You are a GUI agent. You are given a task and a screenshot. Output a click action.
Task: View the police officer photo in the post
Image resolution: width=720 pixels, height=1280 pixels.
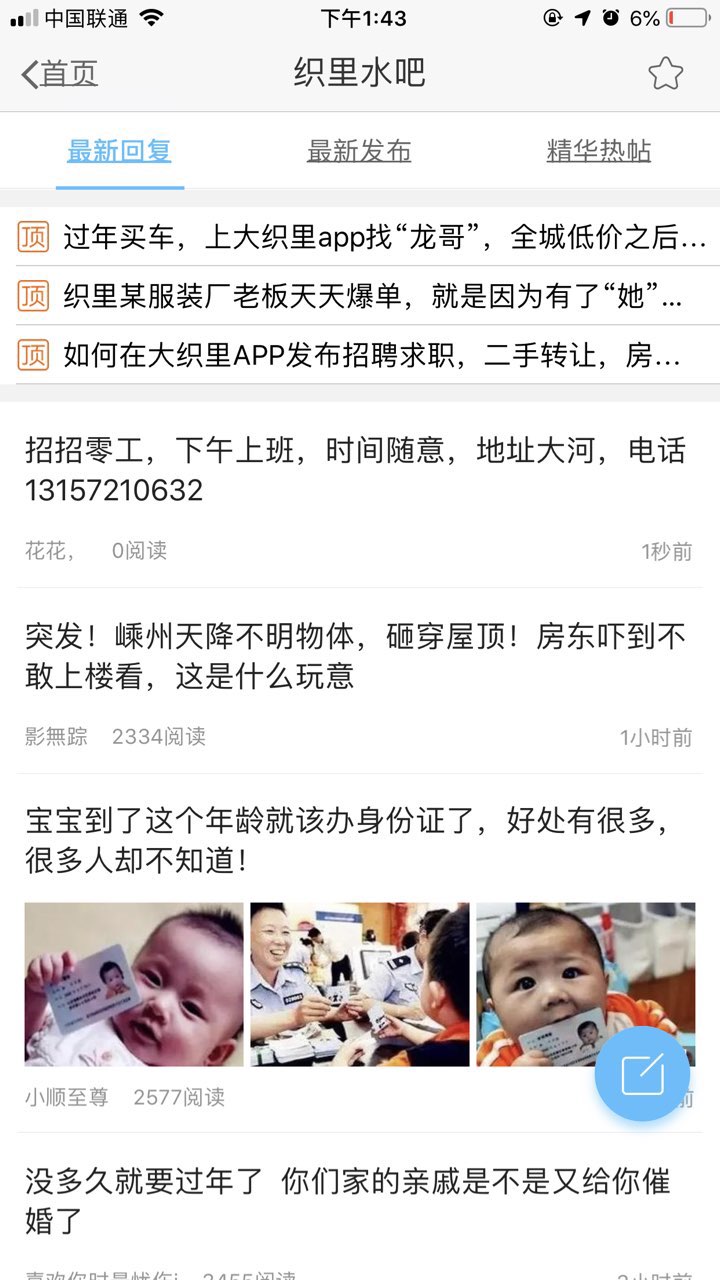(359, 984)
